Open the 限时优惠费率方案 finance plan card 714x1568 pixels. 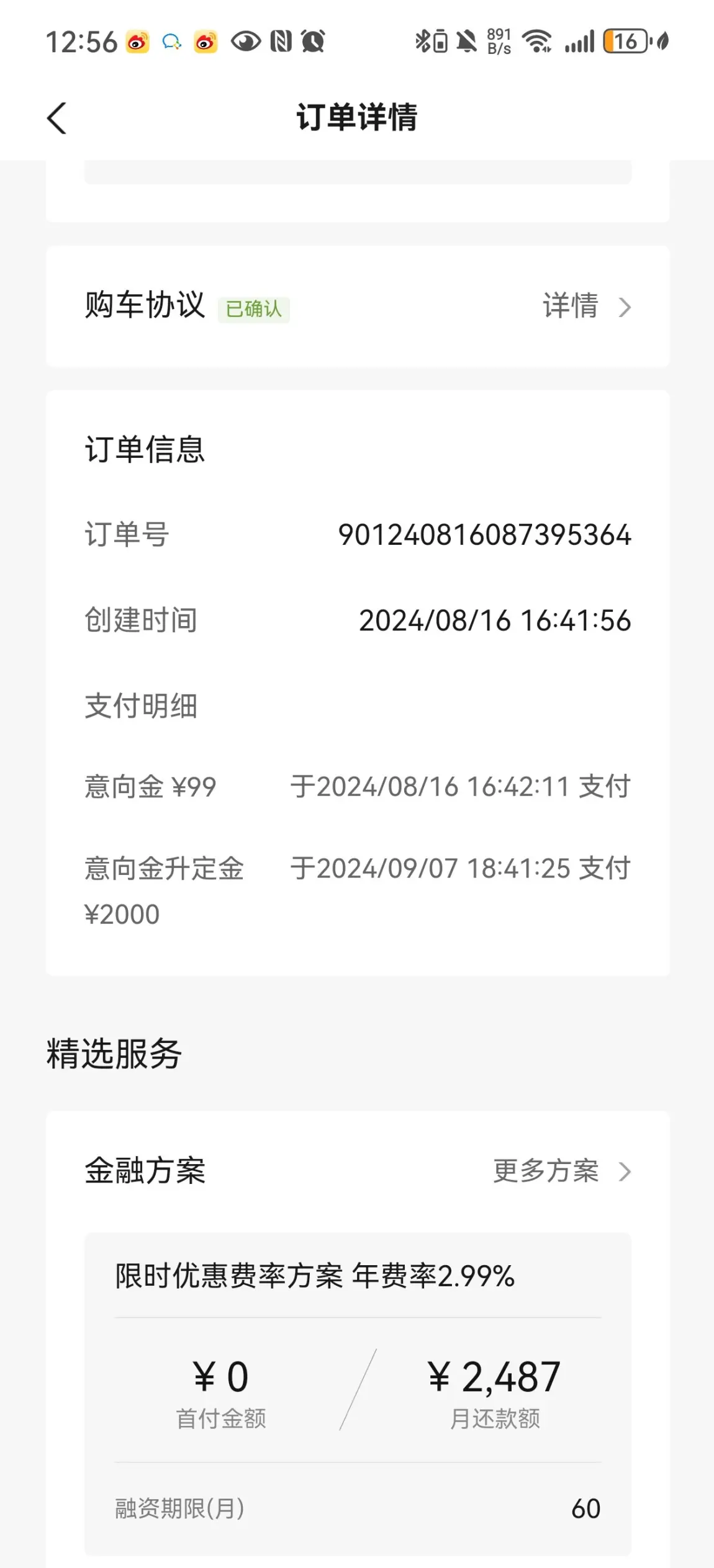pyautogui.click(x=358, y=1394)
